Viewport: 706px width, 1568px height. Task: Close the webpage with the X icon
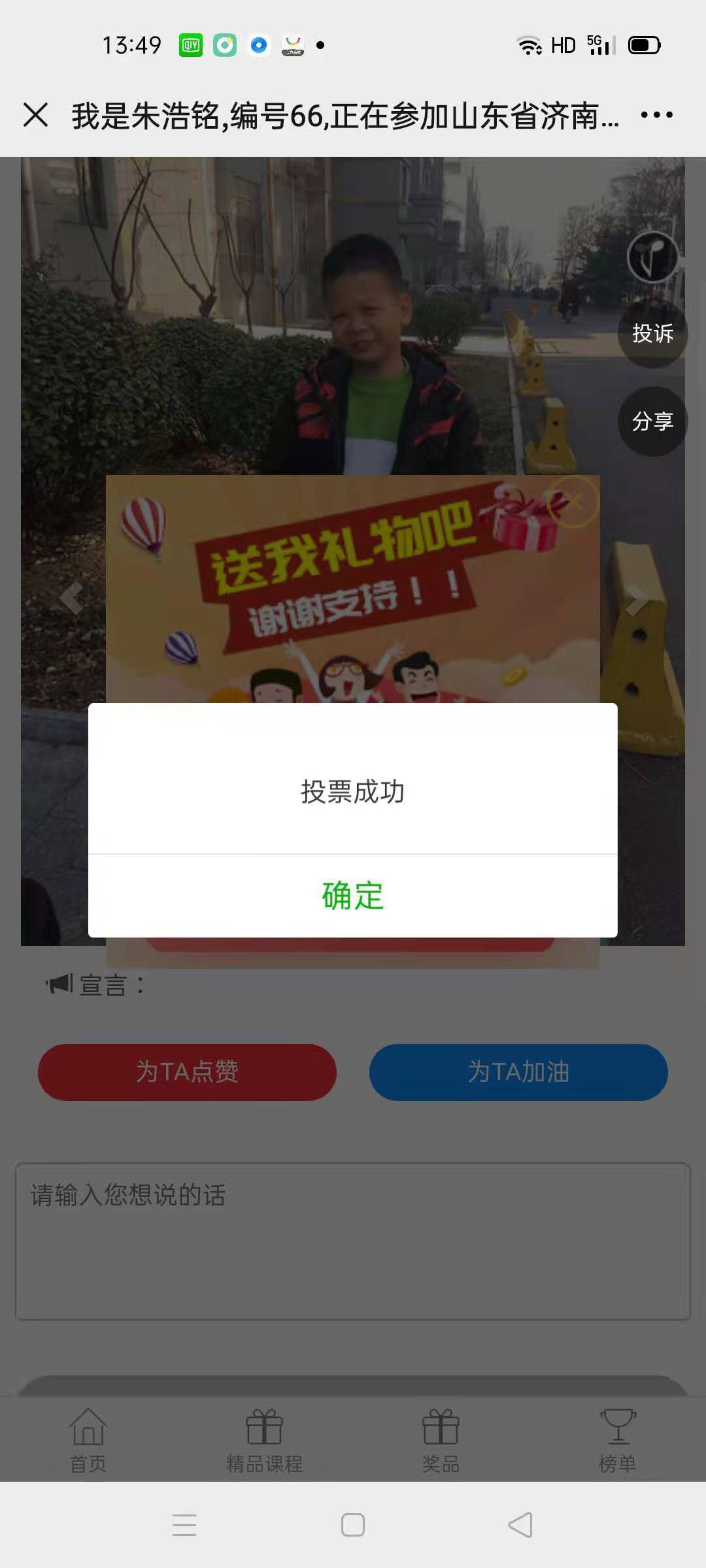pos(36,115)
